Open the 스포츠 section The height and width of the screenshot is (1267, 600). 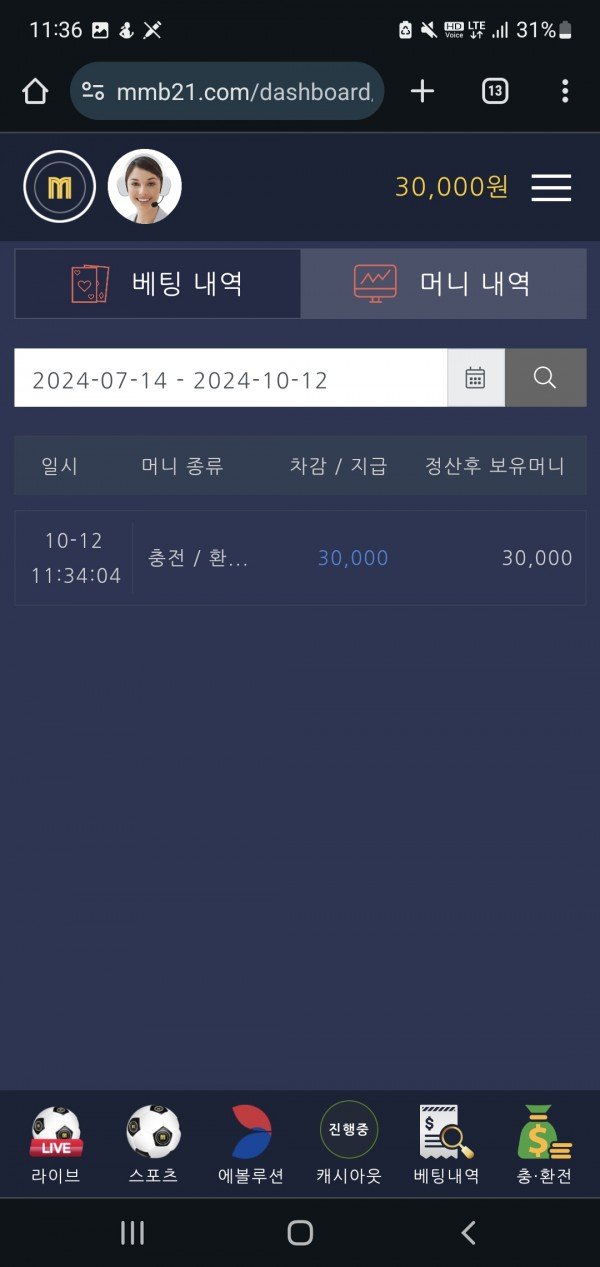click(154, 1145)
